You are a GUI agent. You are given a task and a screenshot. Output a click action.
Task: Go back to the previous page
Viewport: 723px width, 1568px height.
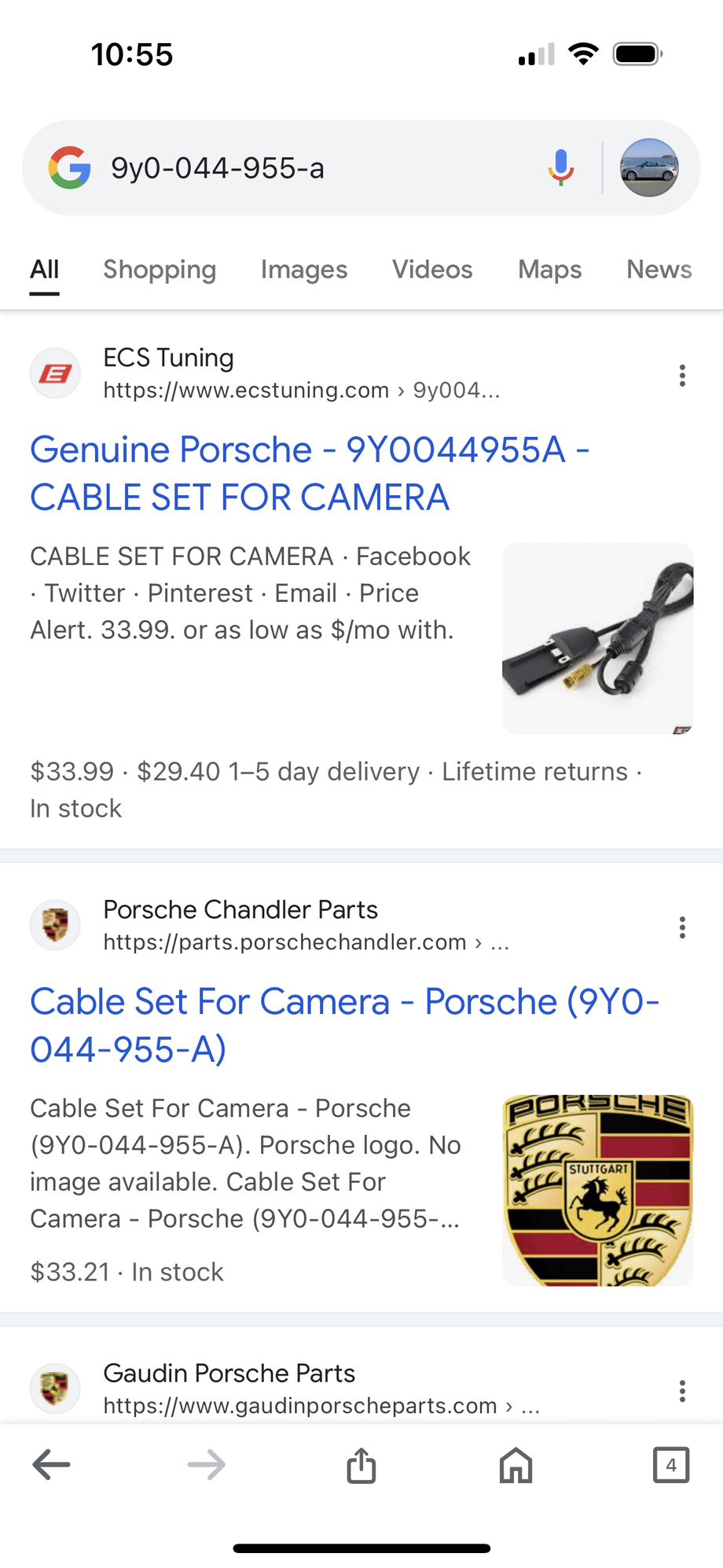52,1465
